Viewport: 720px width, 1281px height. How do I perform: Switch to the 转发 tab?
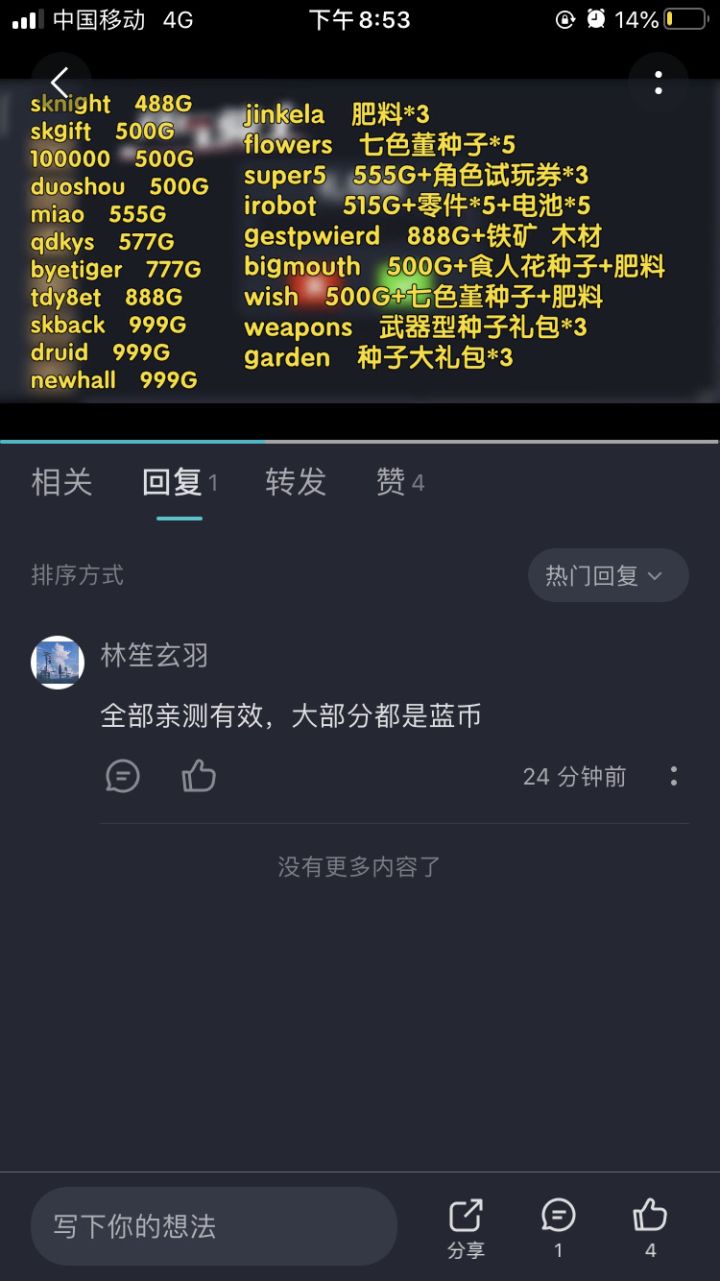pos(295,483)
